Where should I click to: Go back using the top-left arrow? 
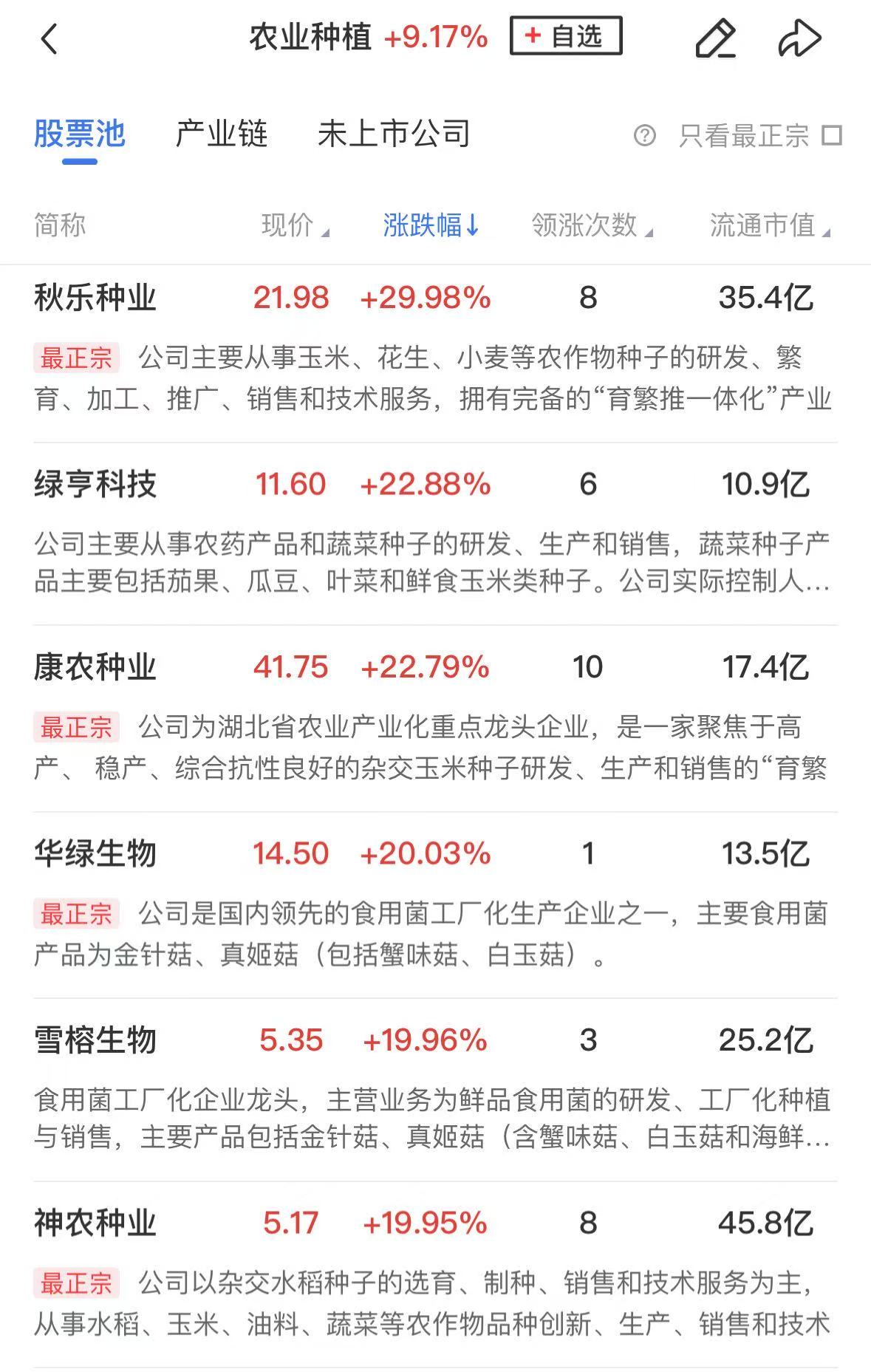coord(49,39)
